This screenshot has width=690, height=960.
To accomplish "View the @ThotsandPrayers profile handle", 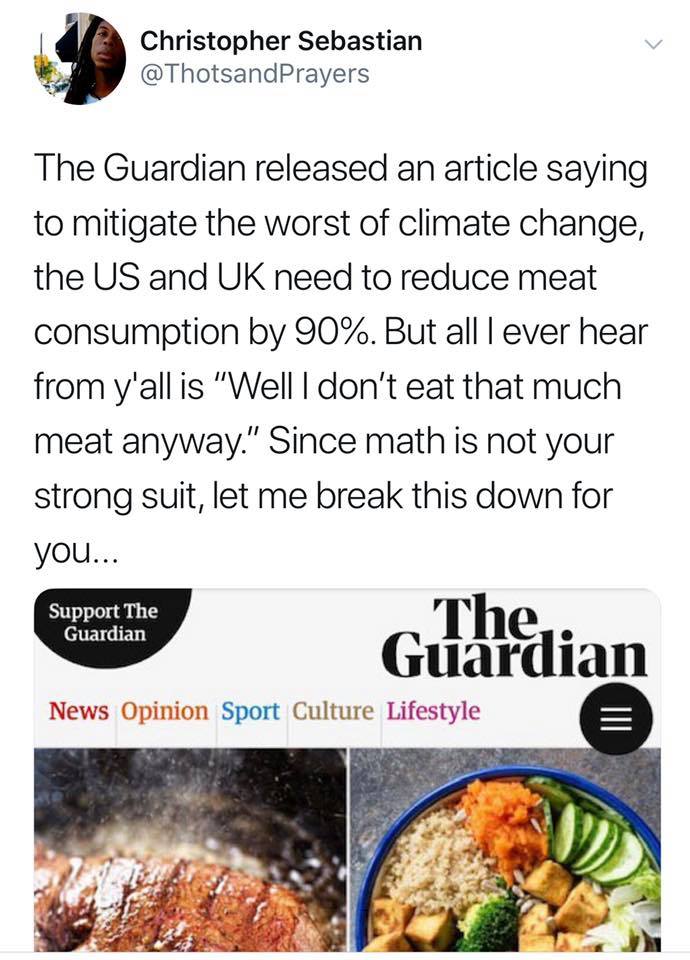I will pyautogui.click(x=254, y=74).
